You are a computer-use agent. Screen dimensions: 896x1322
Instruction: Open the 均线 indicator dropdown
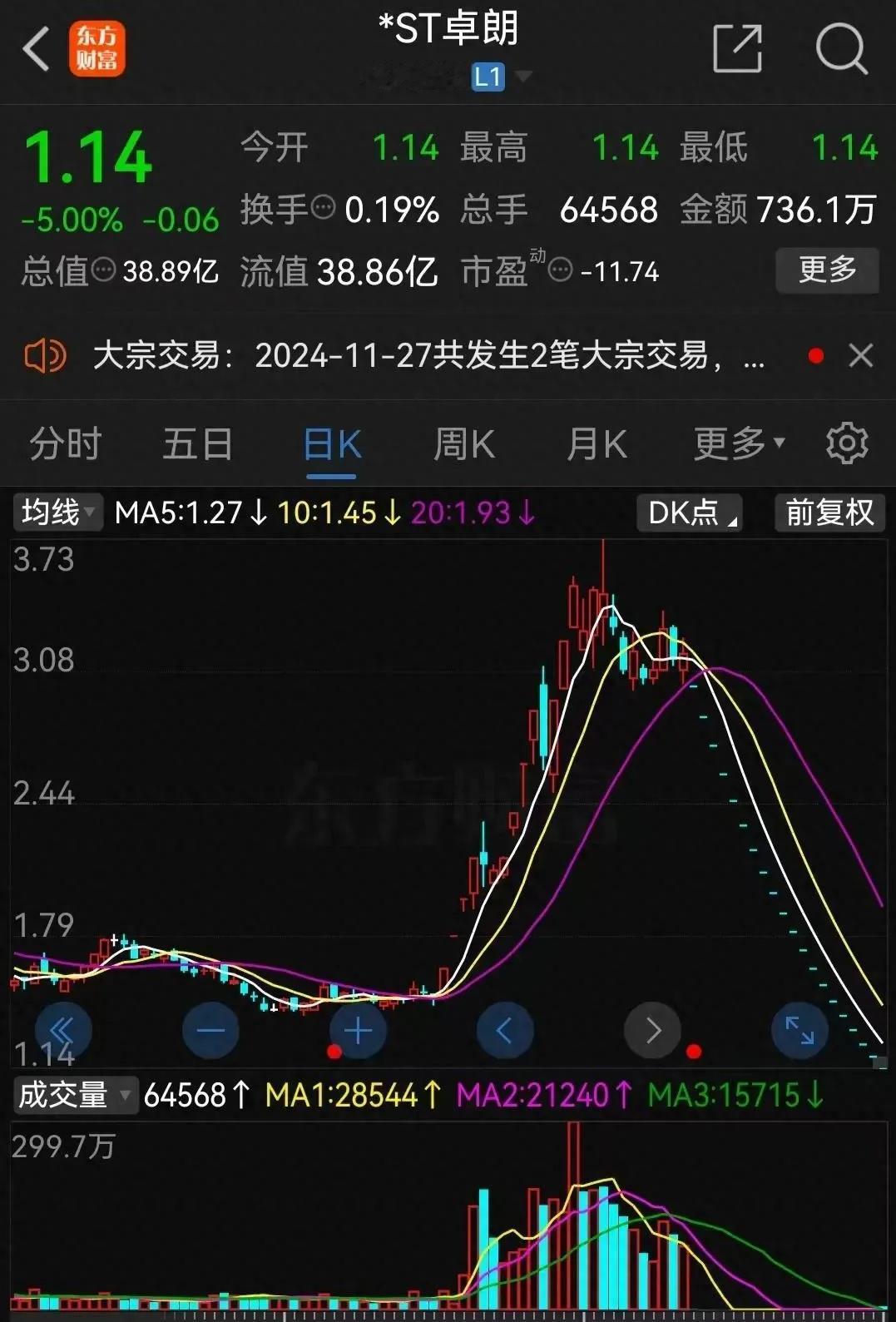point(58,512)
